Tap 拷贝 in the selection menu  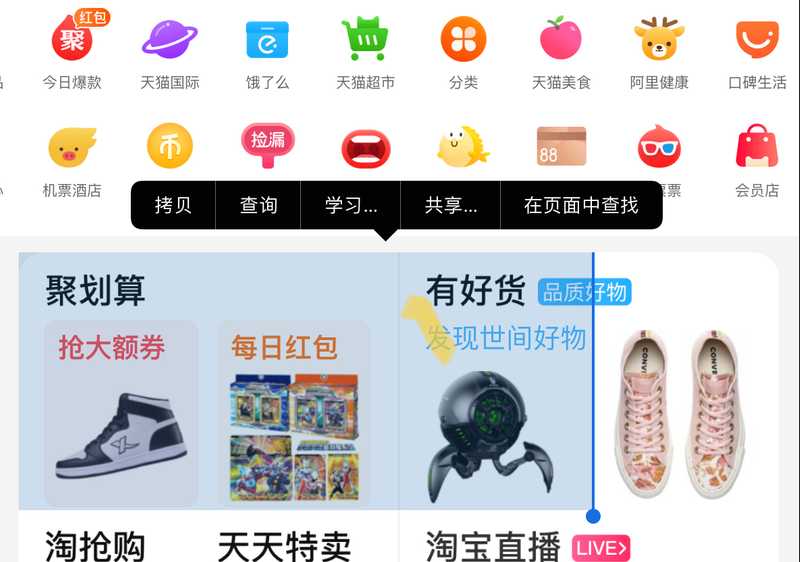[x=173, y=205]
